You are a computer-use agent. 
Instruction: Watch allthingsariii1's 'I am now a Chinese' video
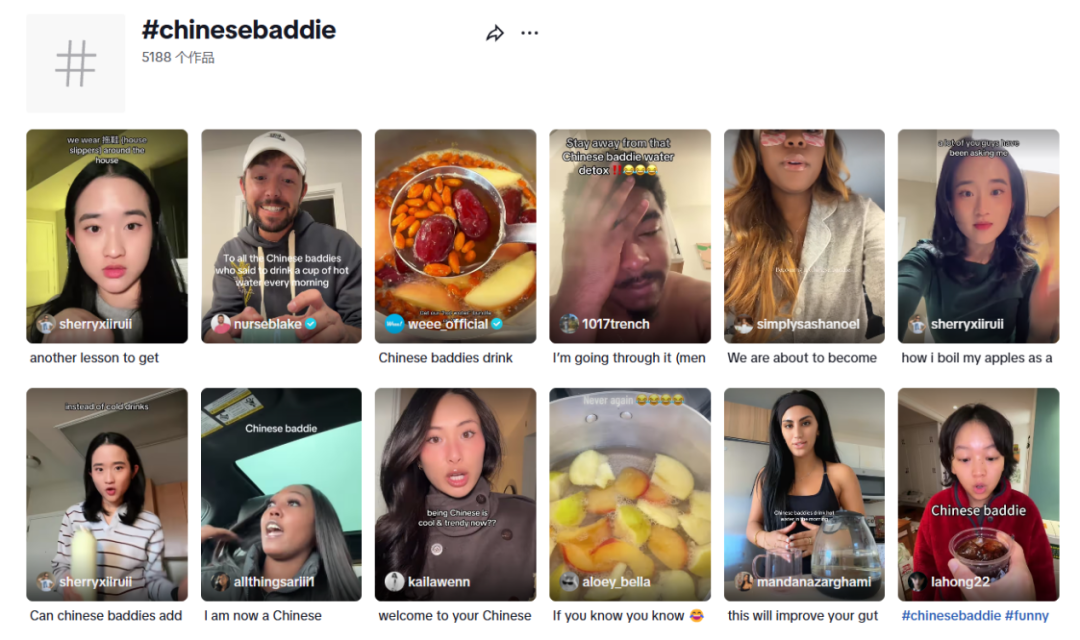point(281,494)
